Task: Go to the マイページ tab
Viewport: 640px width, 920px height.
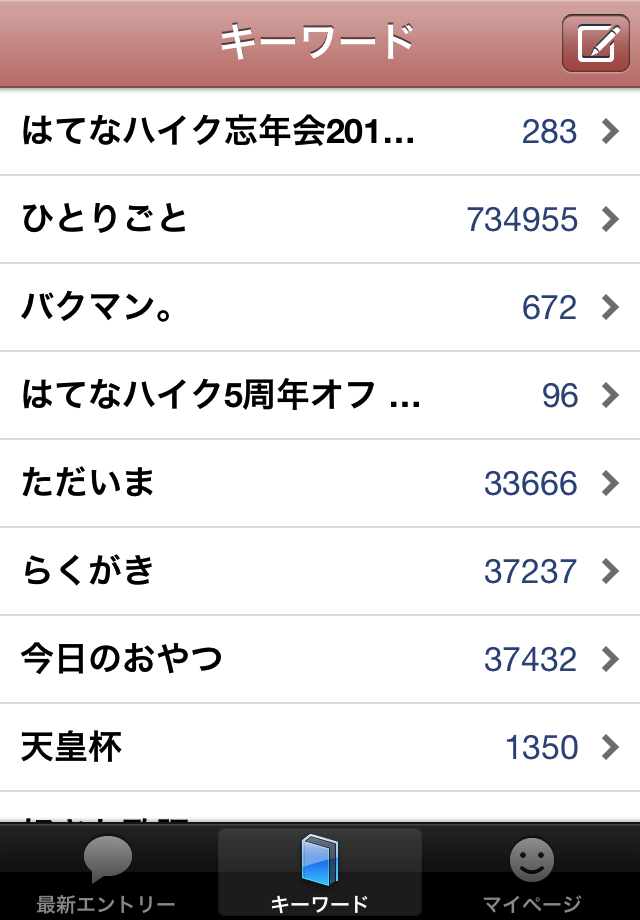Action: coord(532,874)
